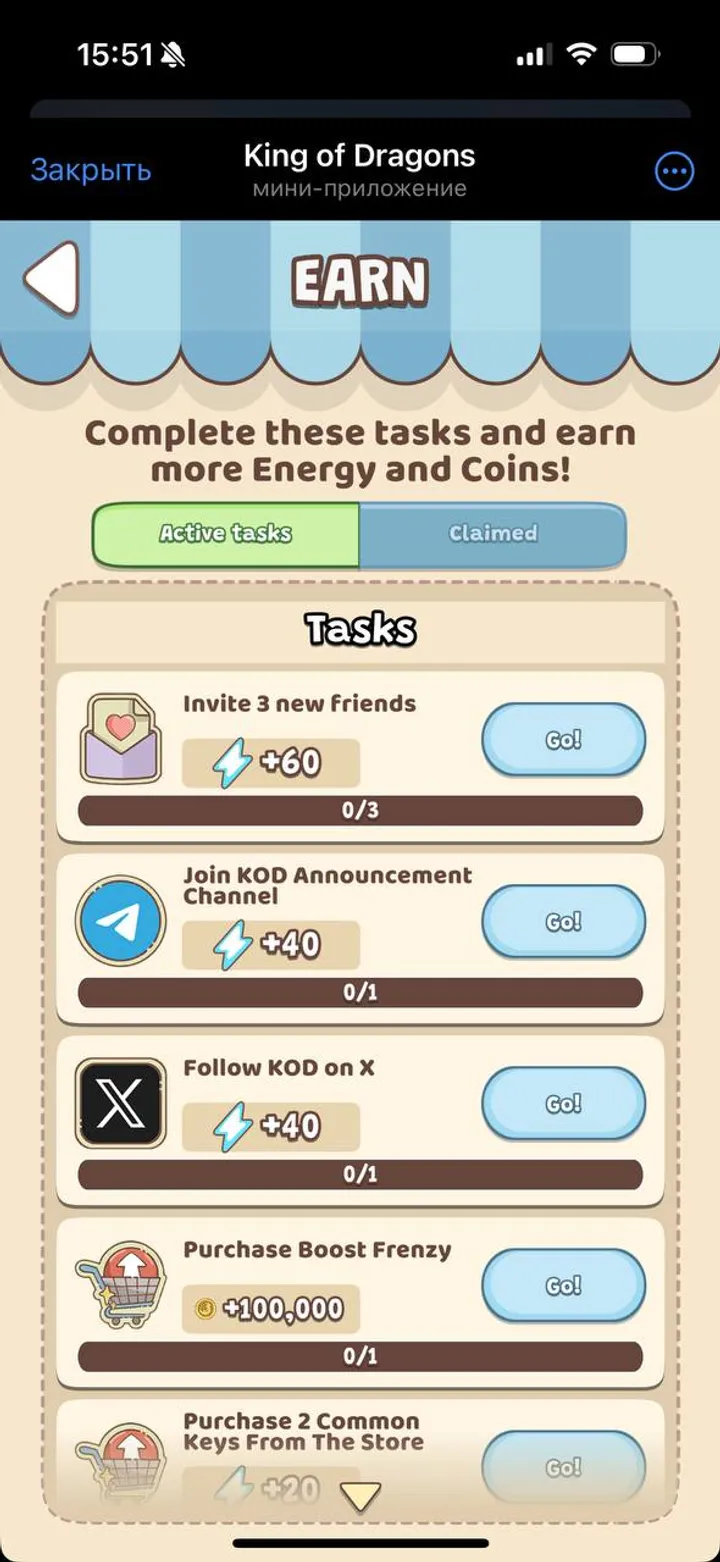Switch to the Claimed tab
This screenshot has height=1562, width=720.
492,534
